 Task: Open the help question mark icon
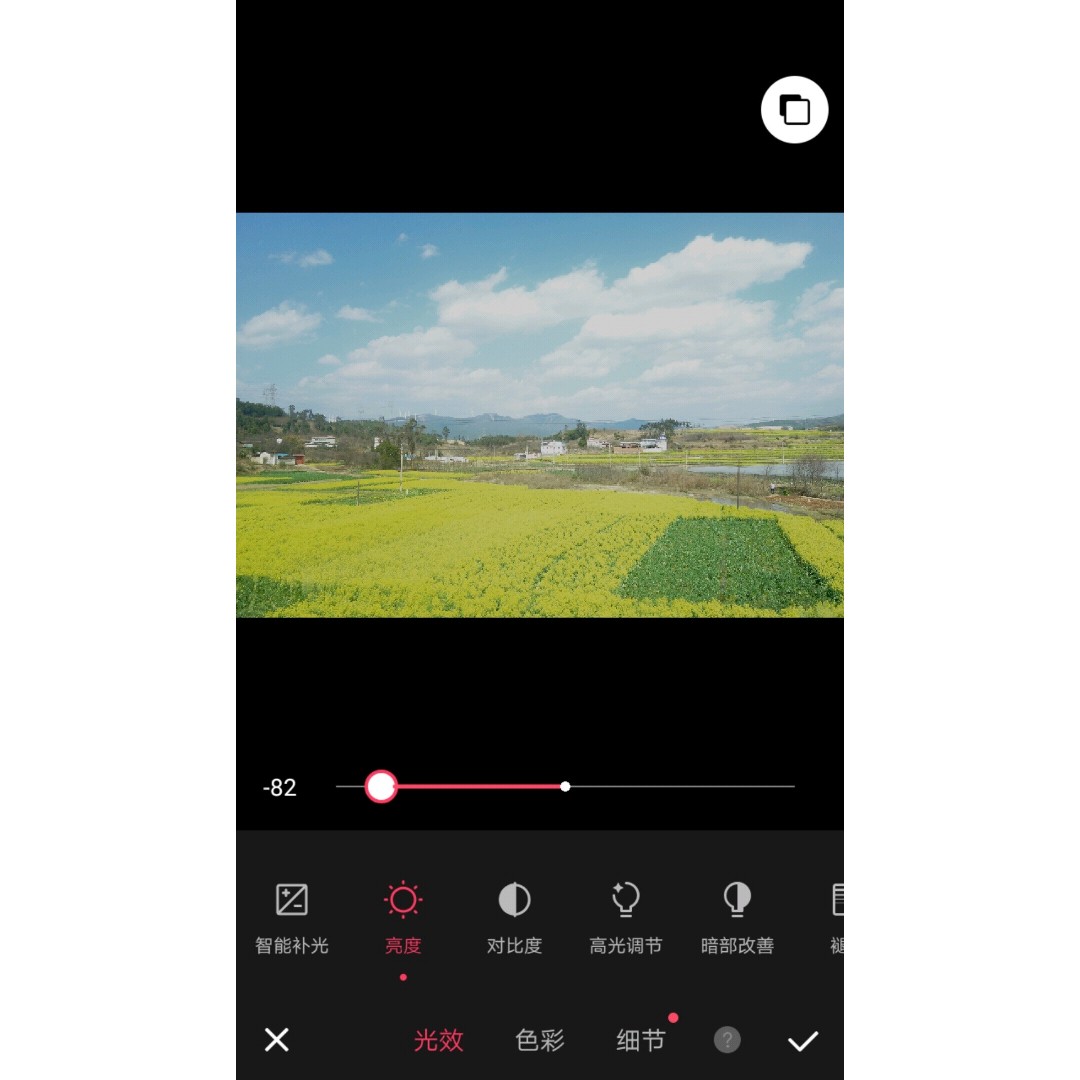click(x=727, y=1040)
